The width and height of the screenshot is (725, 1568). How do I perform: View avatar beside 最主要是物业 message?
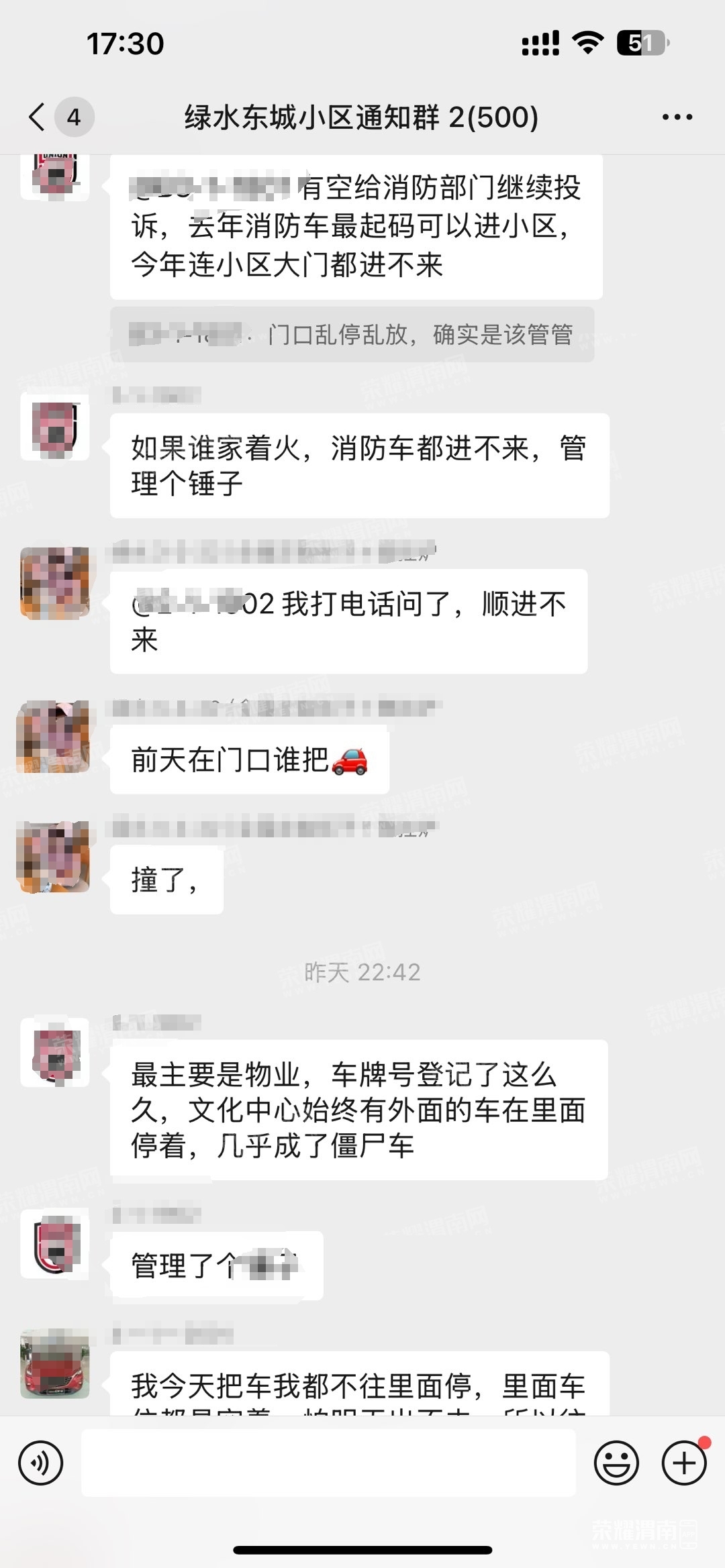(55, 1052)
